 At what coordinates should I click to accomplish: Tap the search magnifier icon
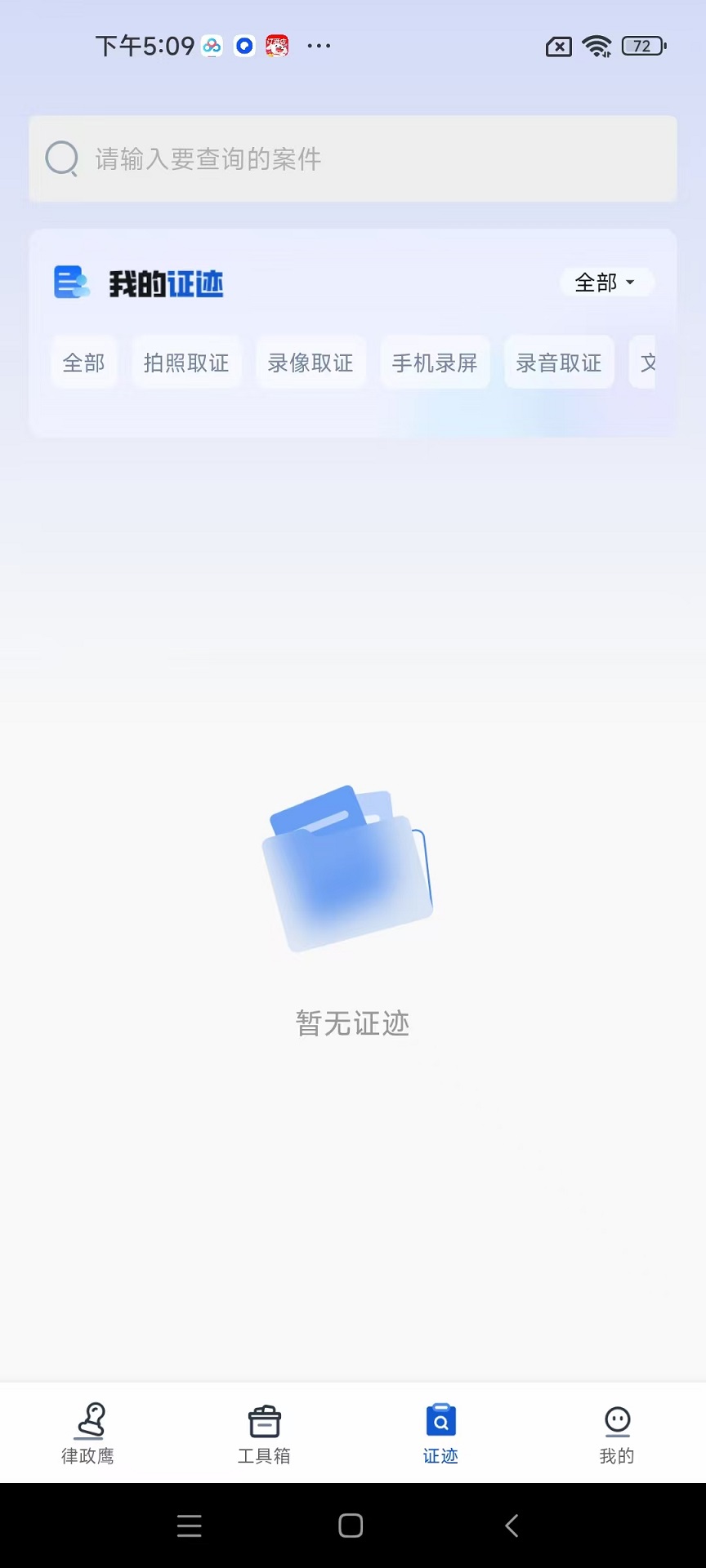pyautogui.click(x=61, y=158)
